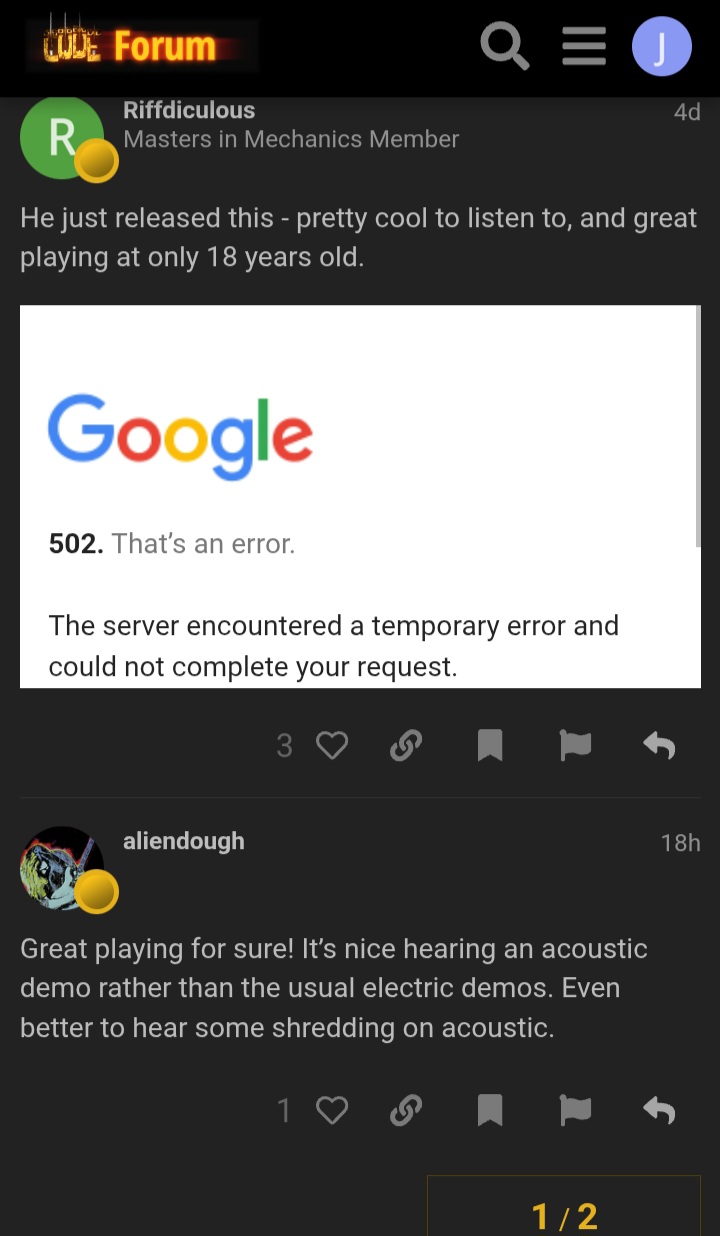Viewport: 720px width, 1236px height.
Task: Copy link to Riffdiculous's post
Action: coord(405,745)
